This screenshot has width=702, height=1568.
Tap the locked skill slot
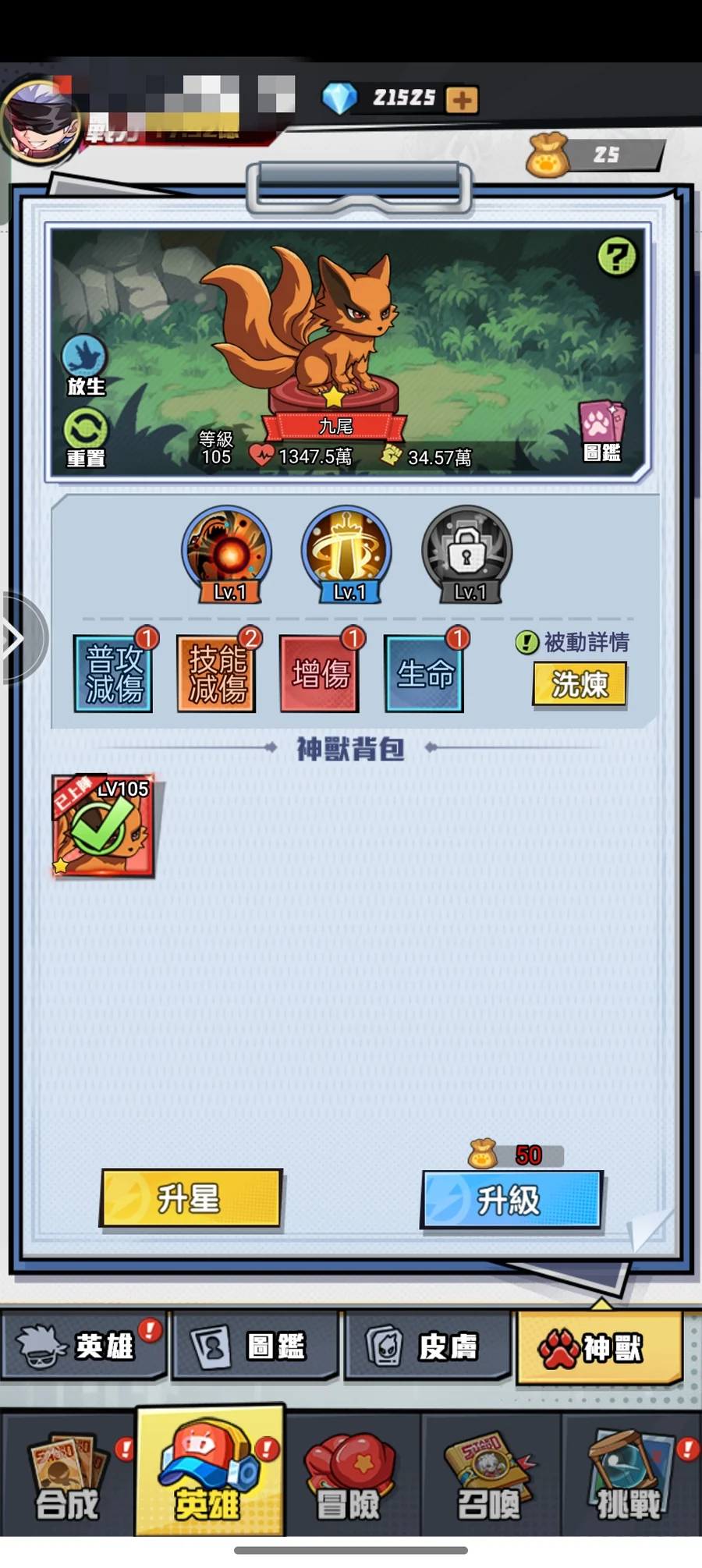pyautogui.click(x=466, y=553)
